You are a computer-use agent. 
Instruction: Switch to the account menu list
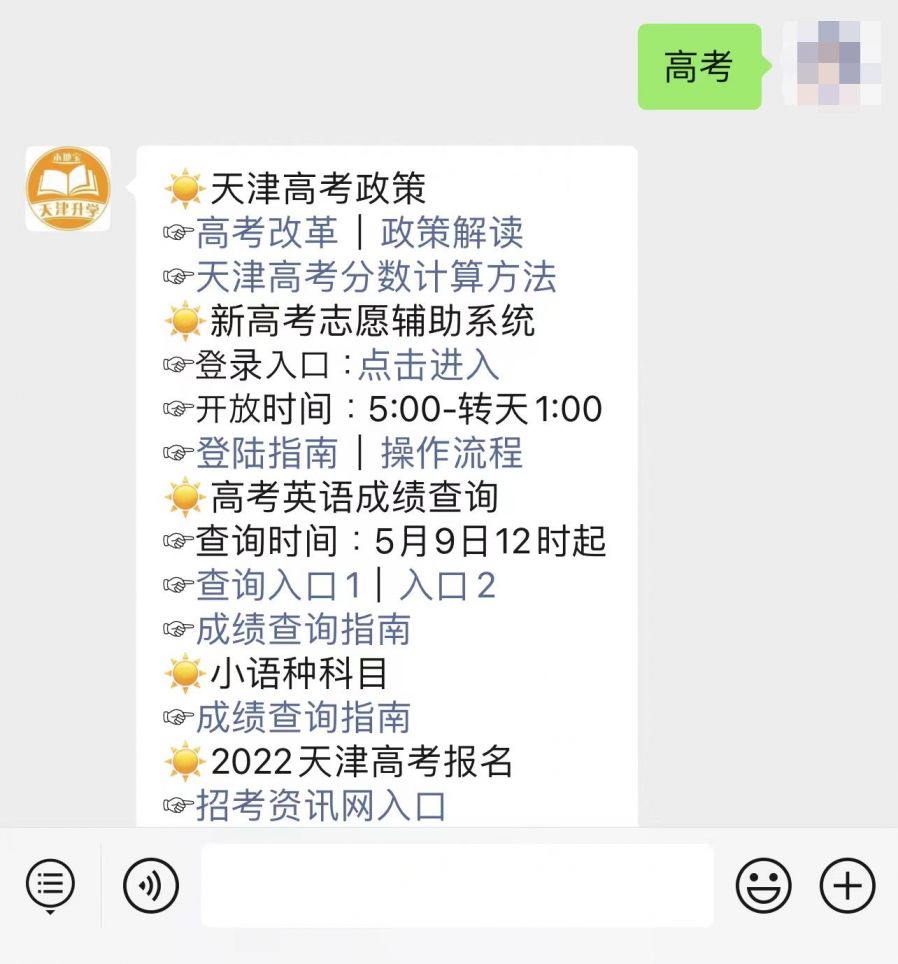point(50,885)
